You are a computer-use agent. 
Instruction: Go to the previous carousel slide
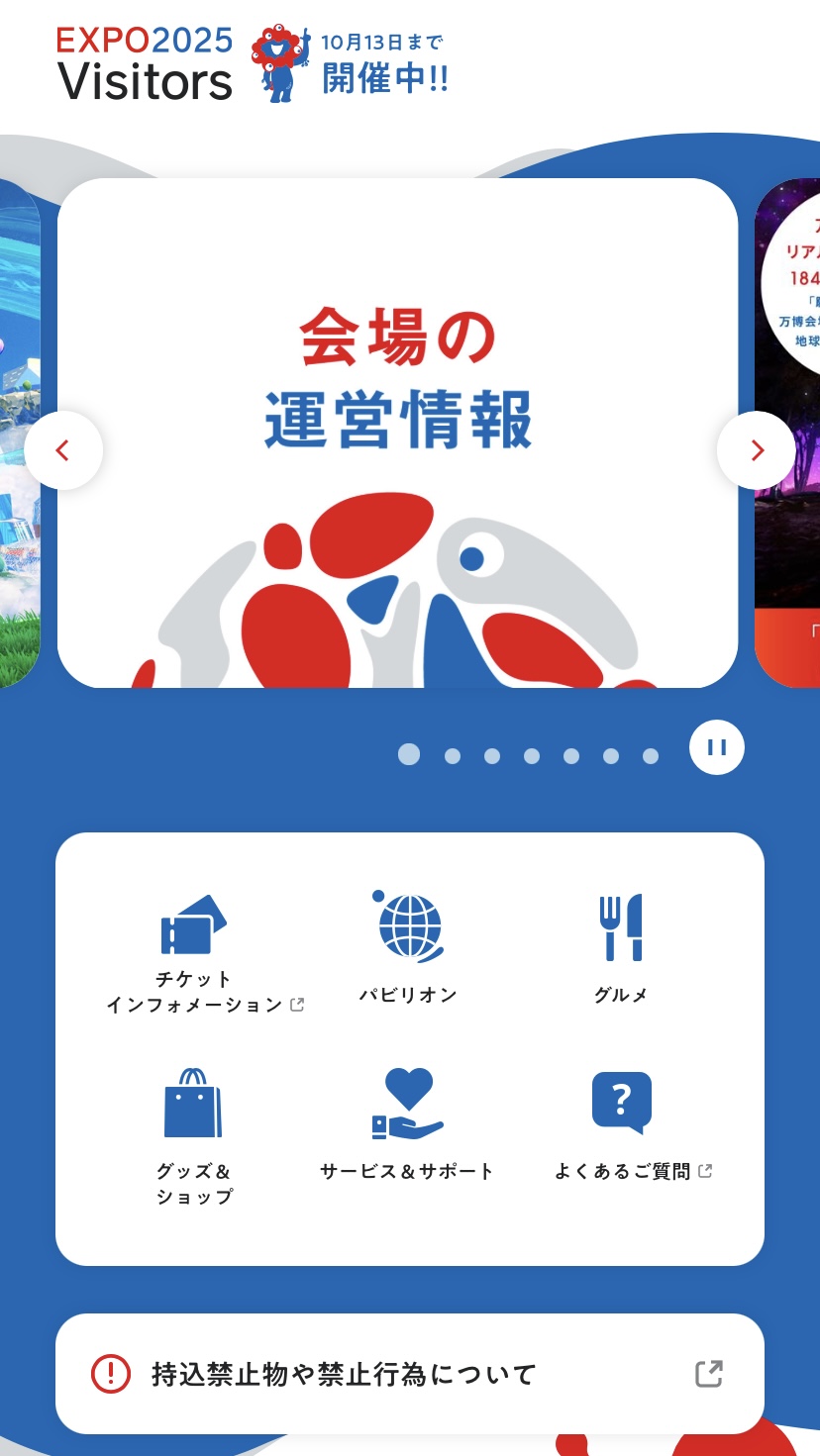[x=63, y=450]
